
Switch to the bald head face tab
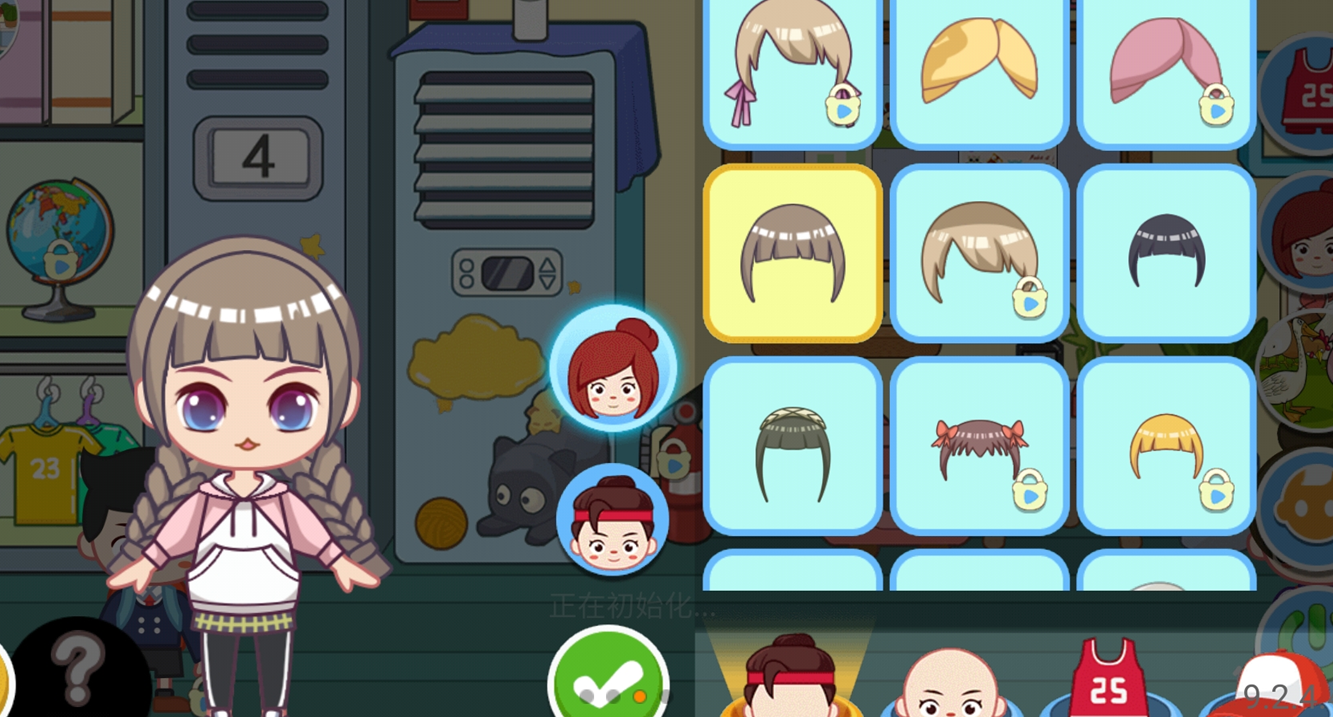coord(950,685)
